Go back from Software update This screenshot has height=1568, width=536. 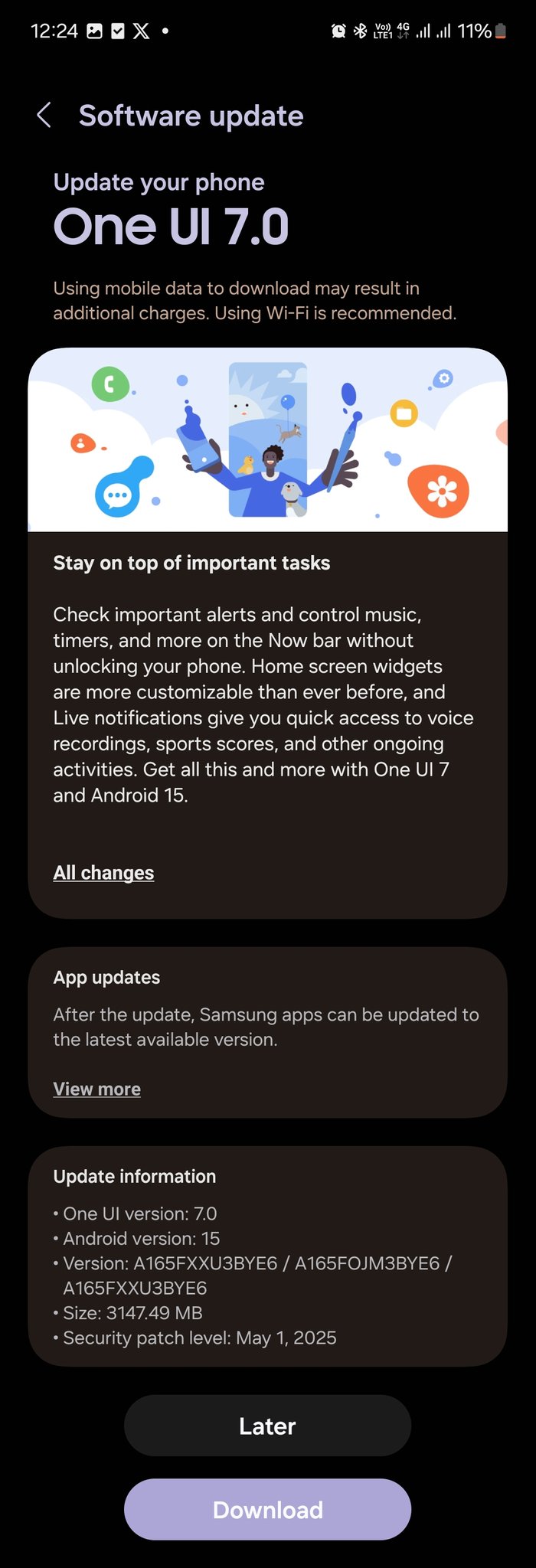[x=44, y=116]
